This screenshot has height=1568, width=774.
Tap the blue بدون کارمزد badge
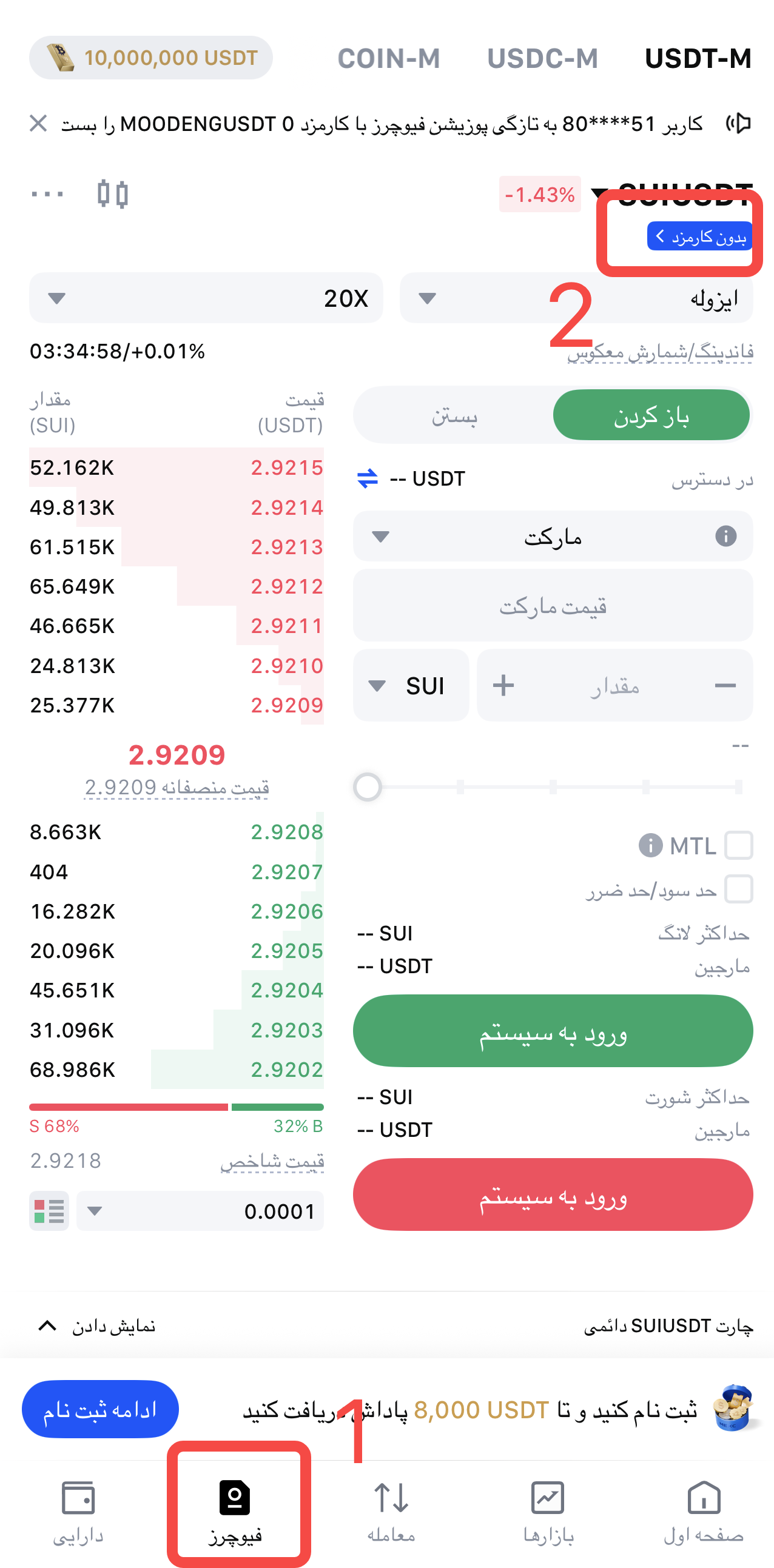point(699,236)
